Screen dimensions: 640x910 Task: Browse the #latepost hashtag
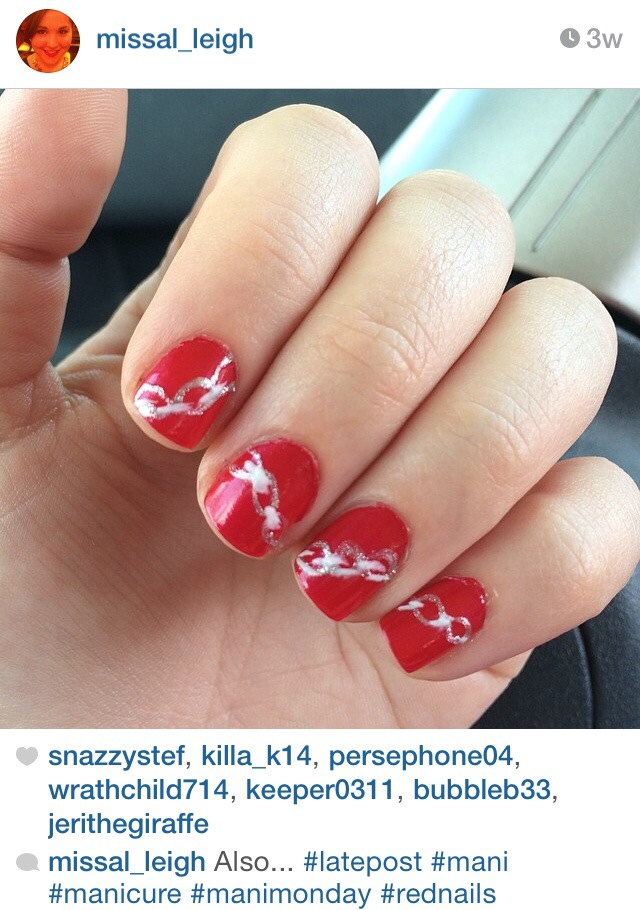(357, 861)
